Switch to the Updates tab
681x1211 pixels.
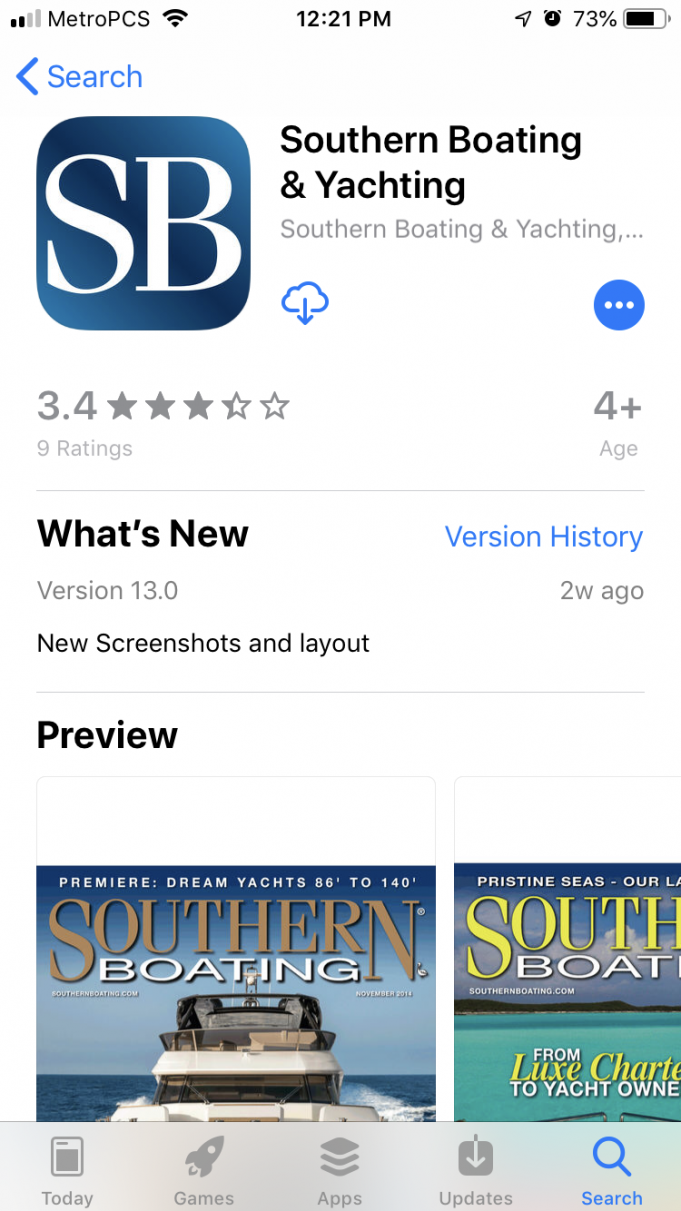(x=476, y=1170)
